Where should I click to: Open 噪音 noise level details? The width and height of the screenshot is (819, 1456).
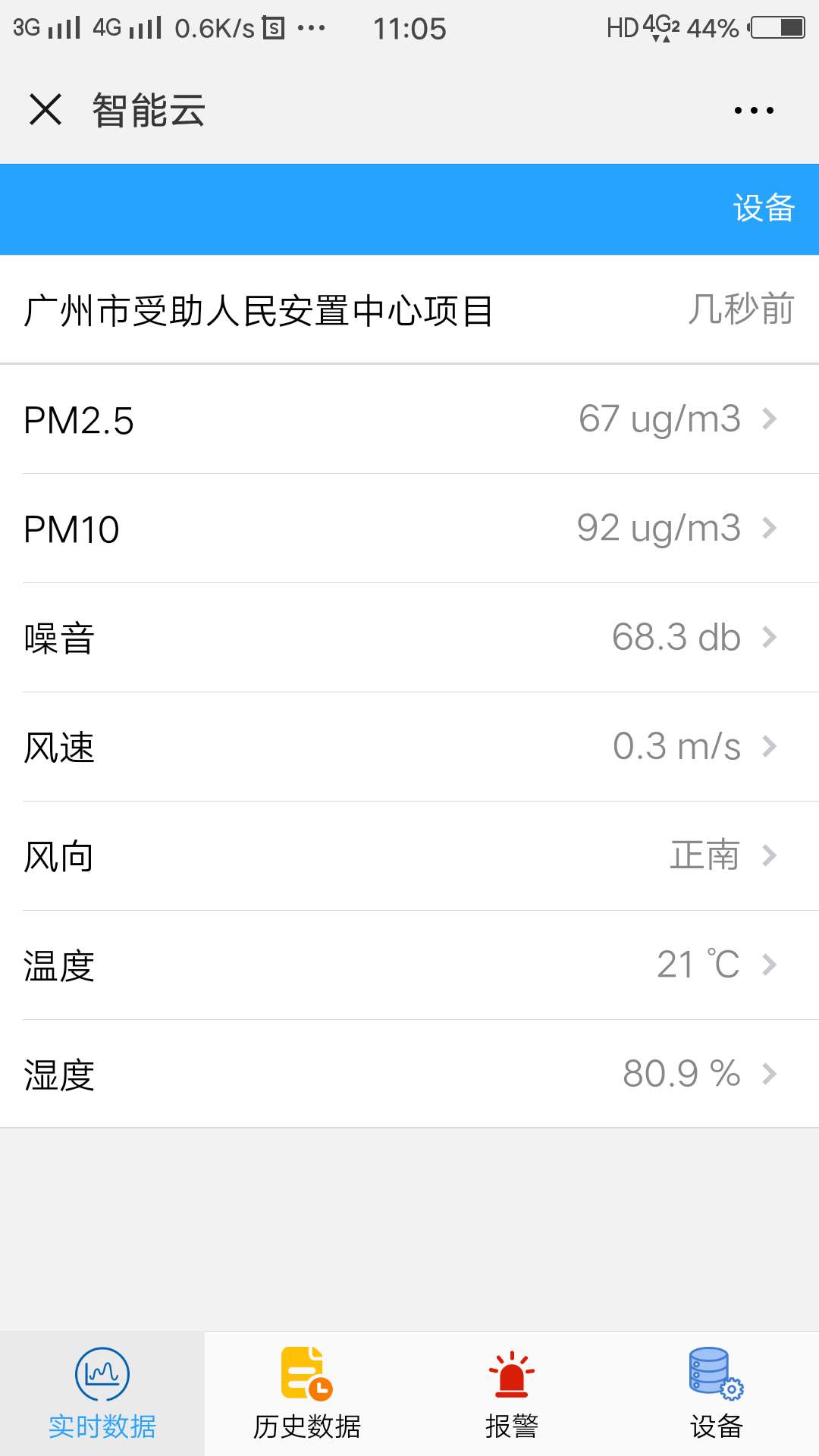tap(409, 638)
